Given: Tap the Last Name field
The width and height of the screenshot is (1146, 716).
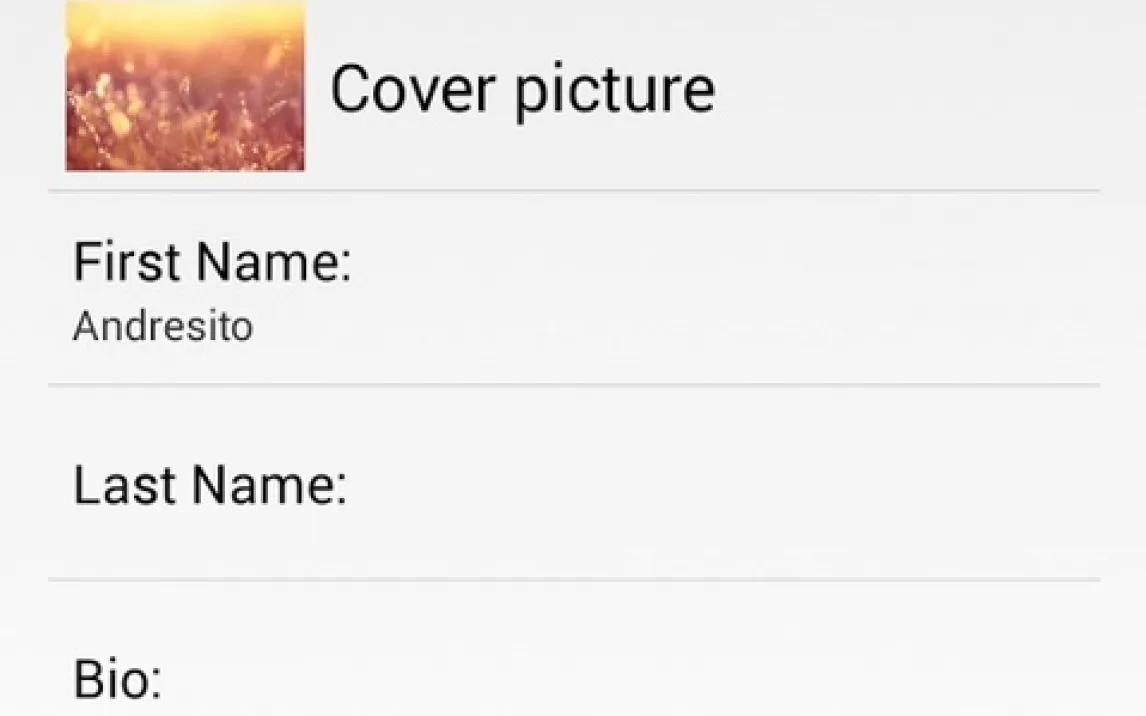Looking at the screenshot, I should (572, 485).
